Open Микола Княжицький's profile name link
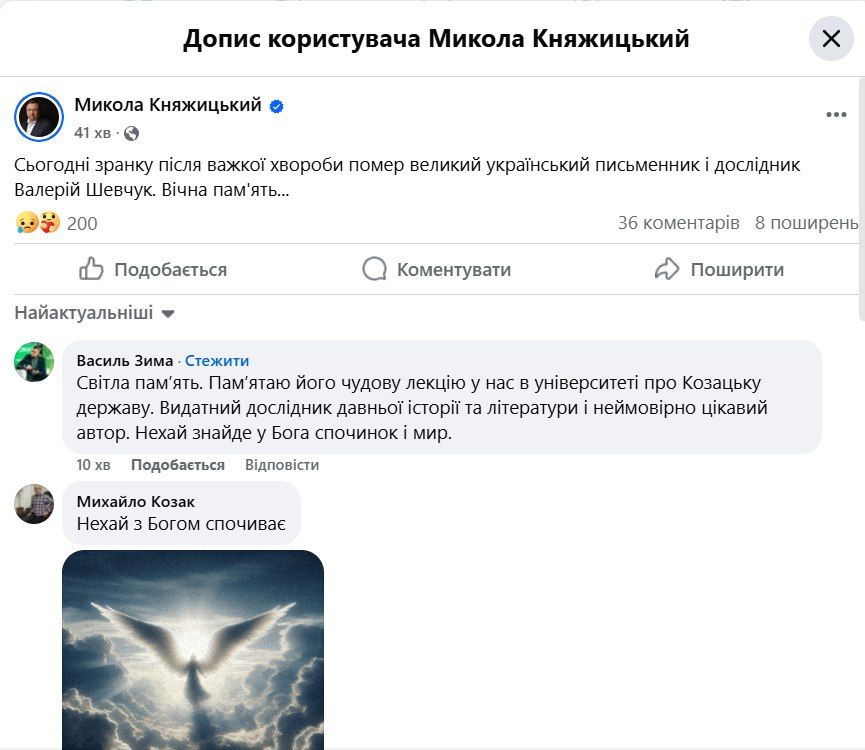The height and width of the screenshot is (750, 865). click(168, 104)
